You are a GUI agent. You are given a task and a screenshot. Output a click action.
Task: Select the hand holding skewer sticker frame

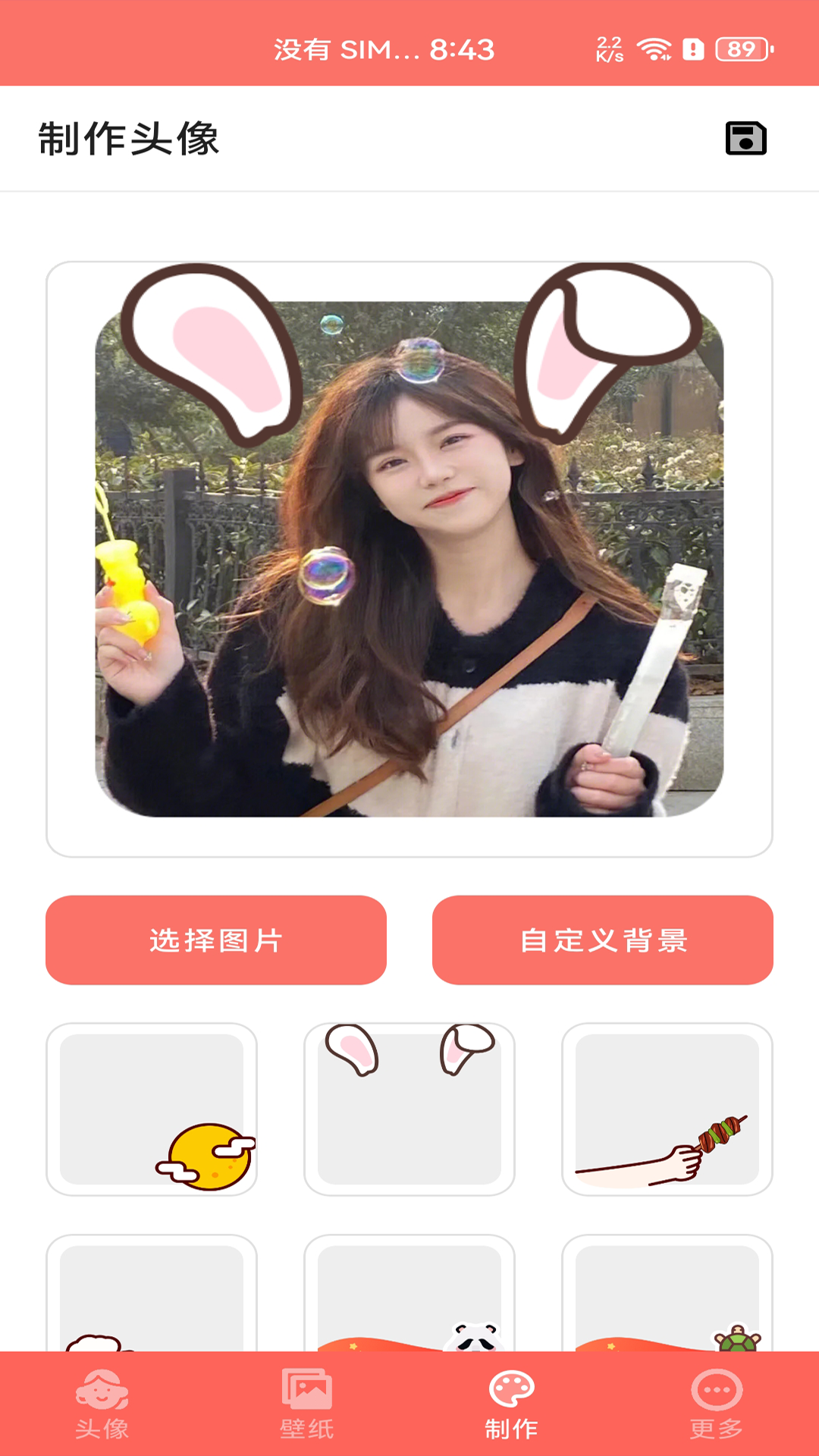click(x=667, y=1109)
